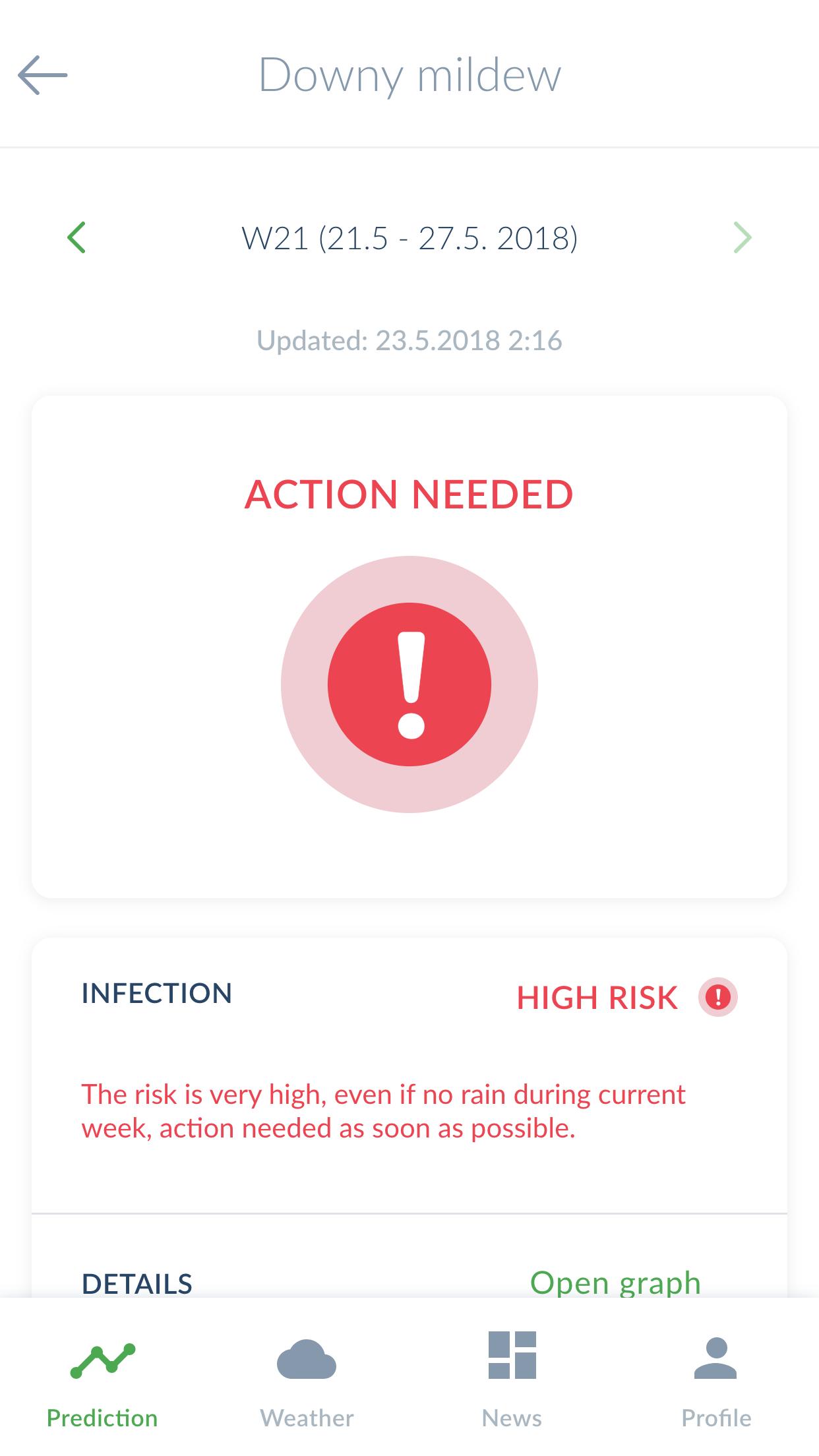Open graph in Details section
Image resolution: width=819 pixels, height=1456 pixels.
[x=615, y=1283]
